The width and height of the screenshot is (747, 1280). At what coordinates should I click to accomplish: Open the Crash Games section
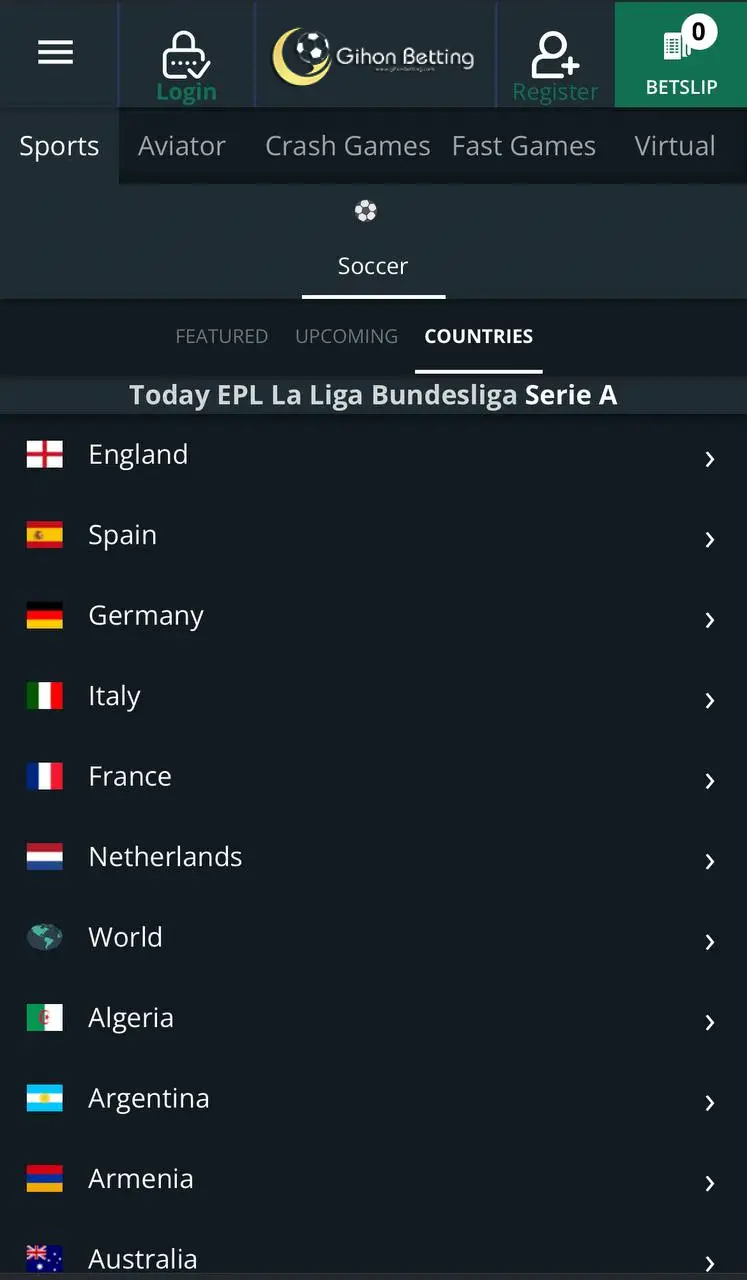(x=347, y=145)
